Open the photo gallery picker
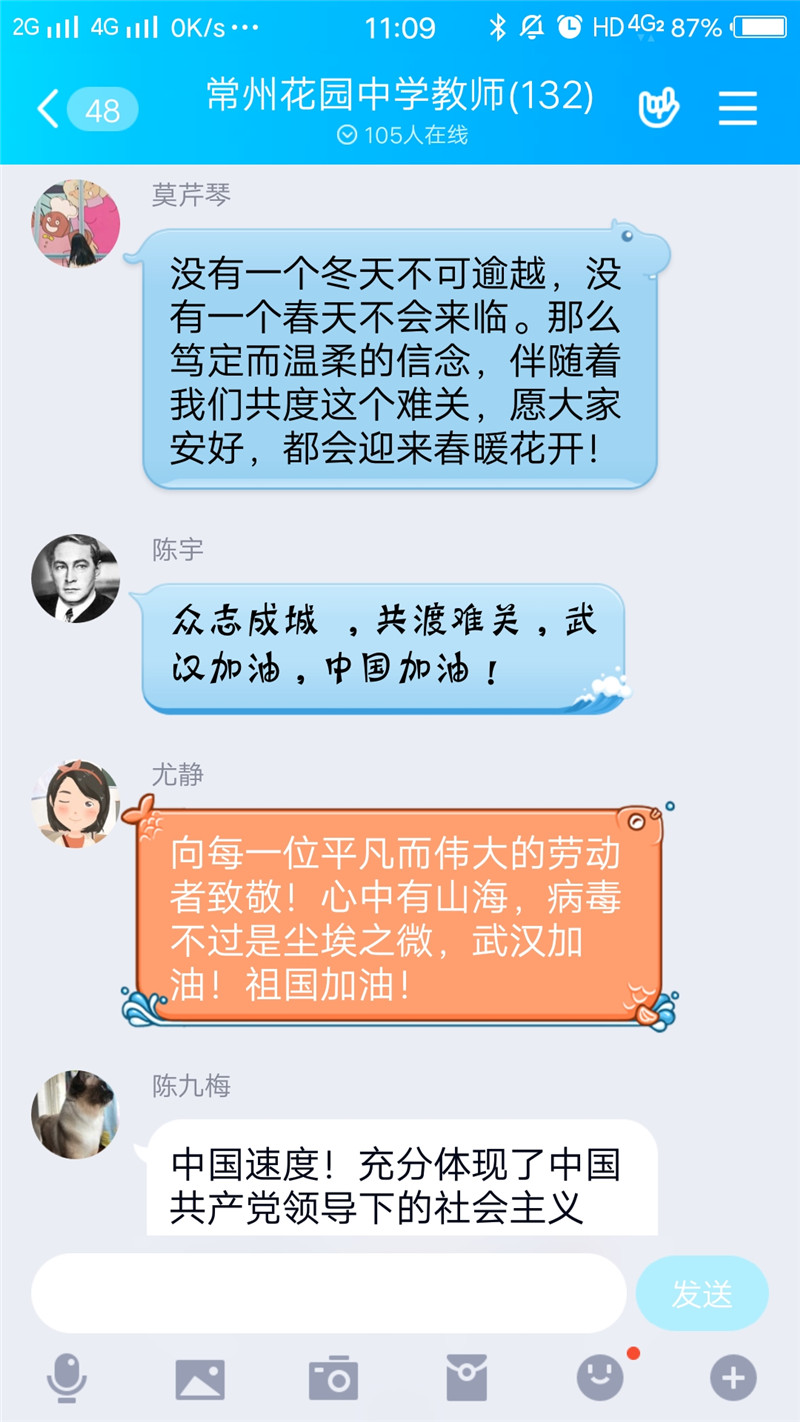Image resolution: width=800 pixels, height=1422 pixels. [x=200, y=1379]
